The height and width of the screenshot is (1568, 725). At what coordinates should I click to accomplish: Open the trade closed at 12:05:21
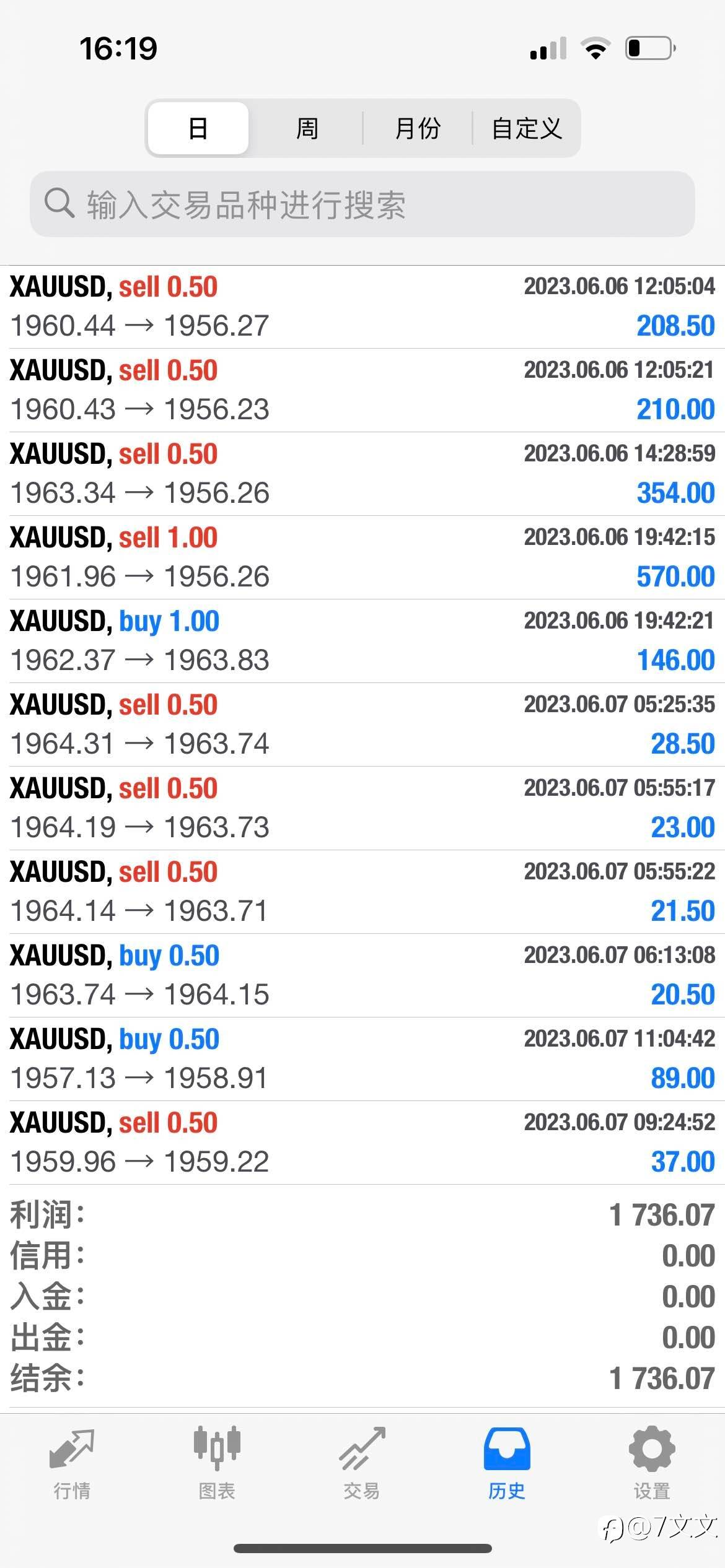click(x=362, y=391)
